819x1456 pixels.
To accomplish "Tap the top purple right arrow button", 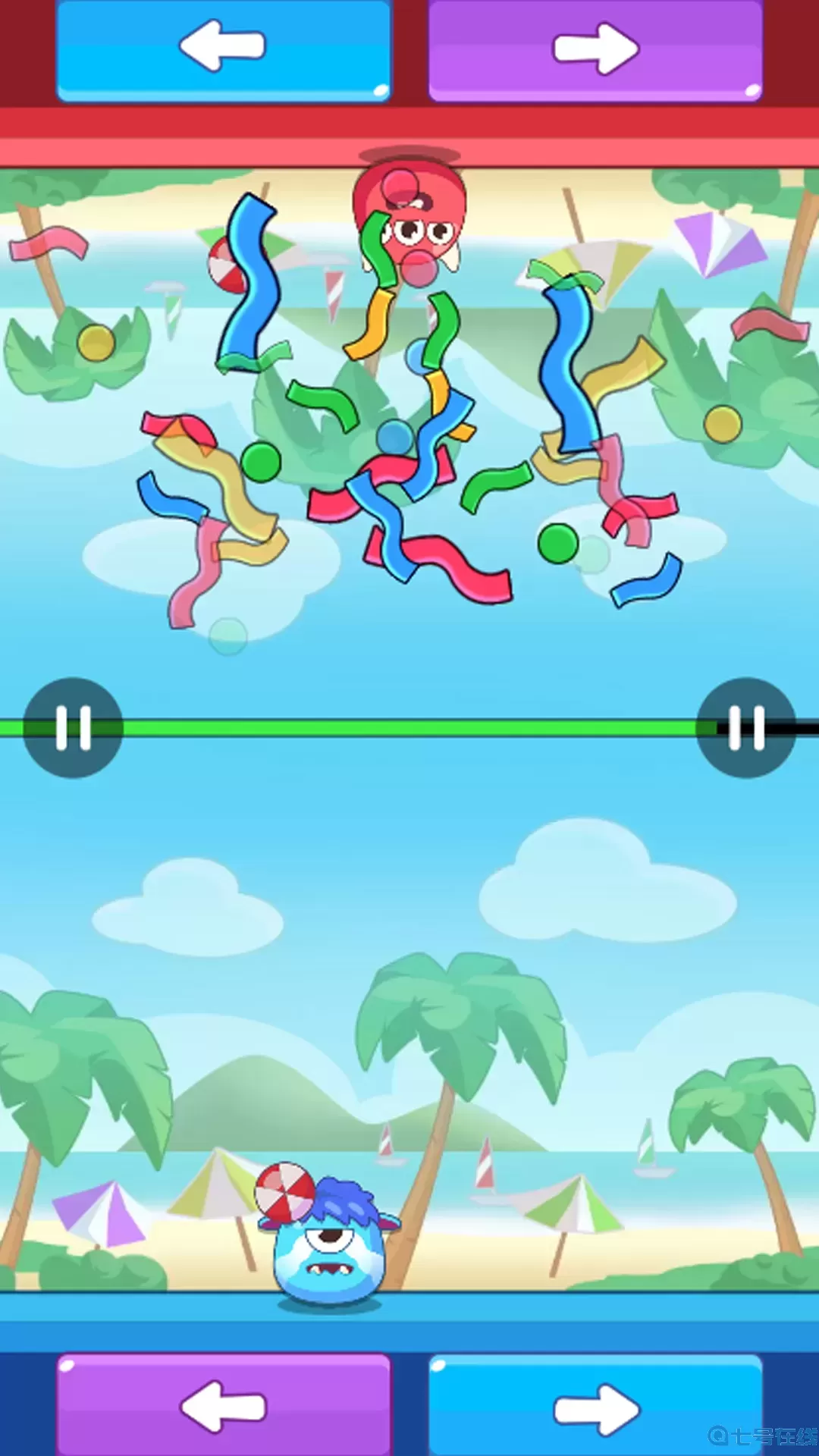I will click(x=595, y=50).
